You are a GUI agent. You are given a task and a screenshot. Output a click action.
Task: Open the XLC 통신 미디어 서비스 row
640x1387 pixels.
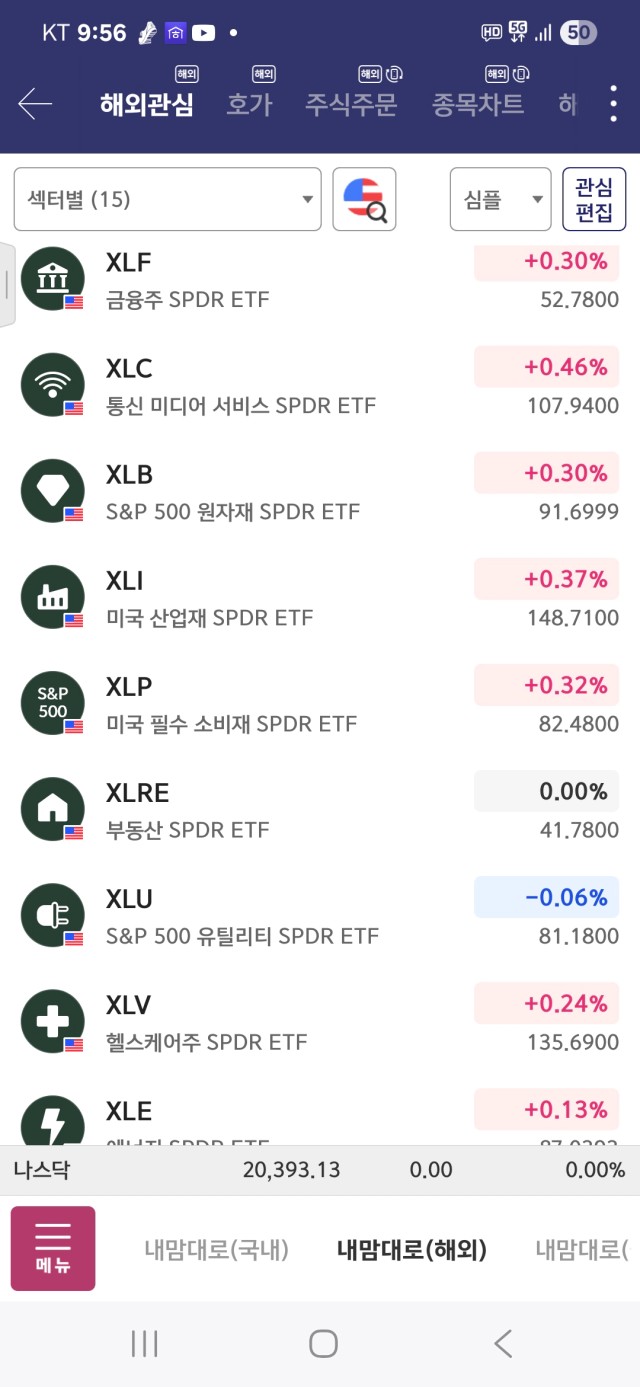point(320,385)
